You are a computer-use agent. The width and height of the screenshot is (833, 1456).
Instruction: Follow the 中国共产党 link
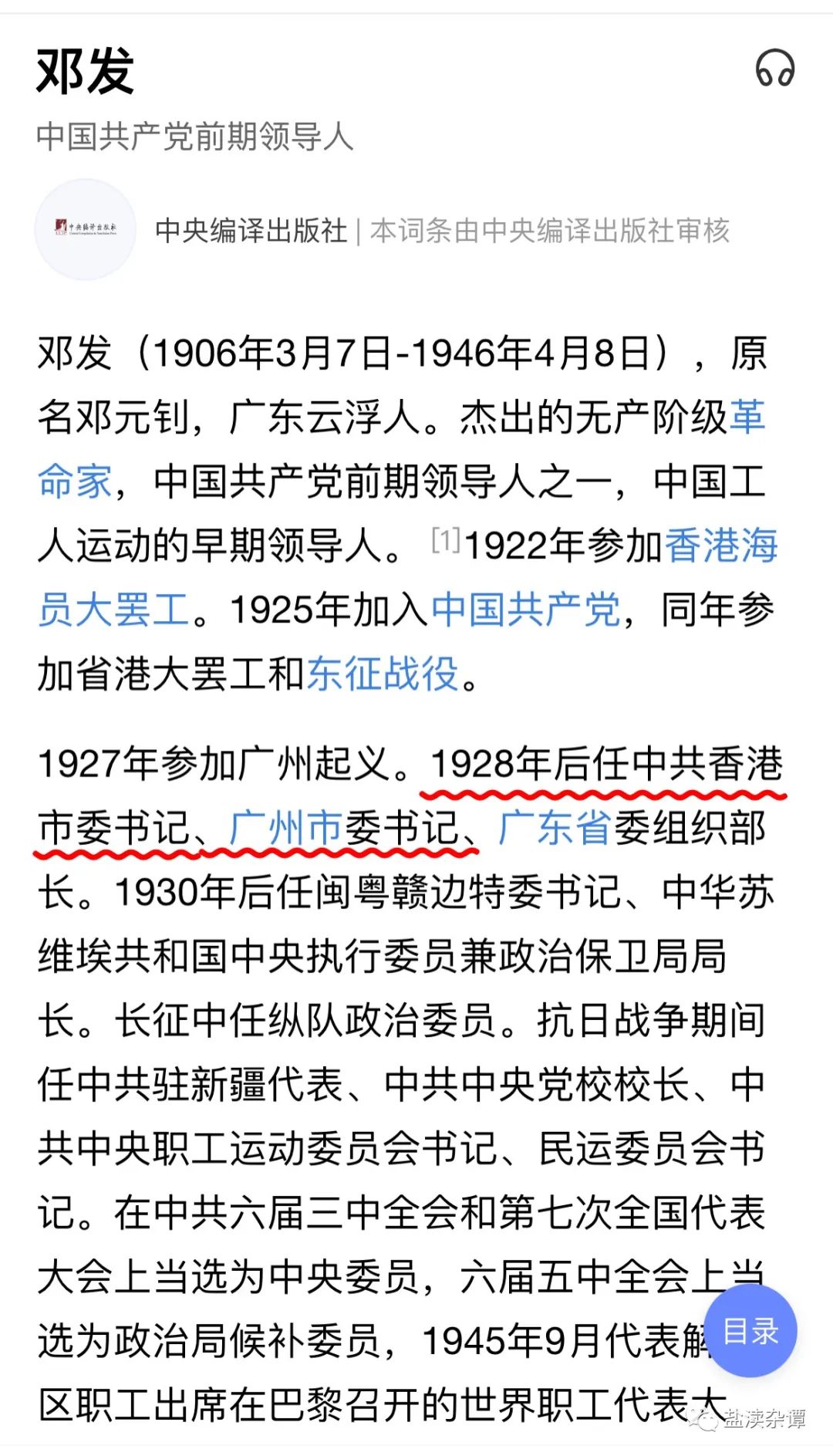pos(525,610)
